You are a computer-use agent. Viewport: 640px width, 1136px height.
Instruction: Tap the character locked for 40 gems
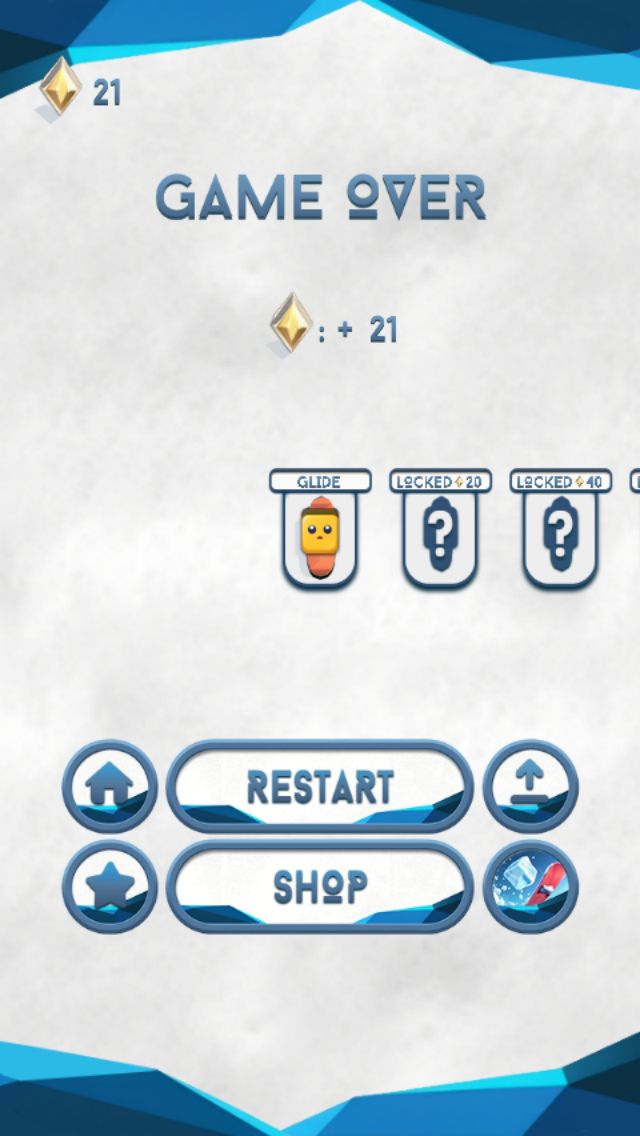click(x=560, y=529)
